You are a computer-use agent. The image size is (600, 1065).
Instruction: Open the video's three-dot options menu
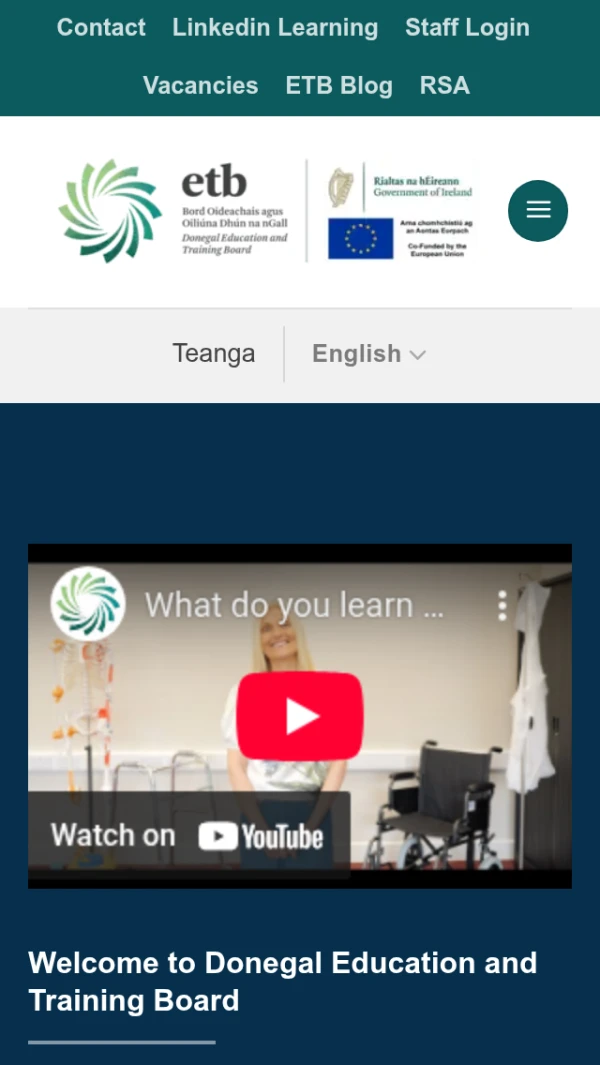(502, 605)
